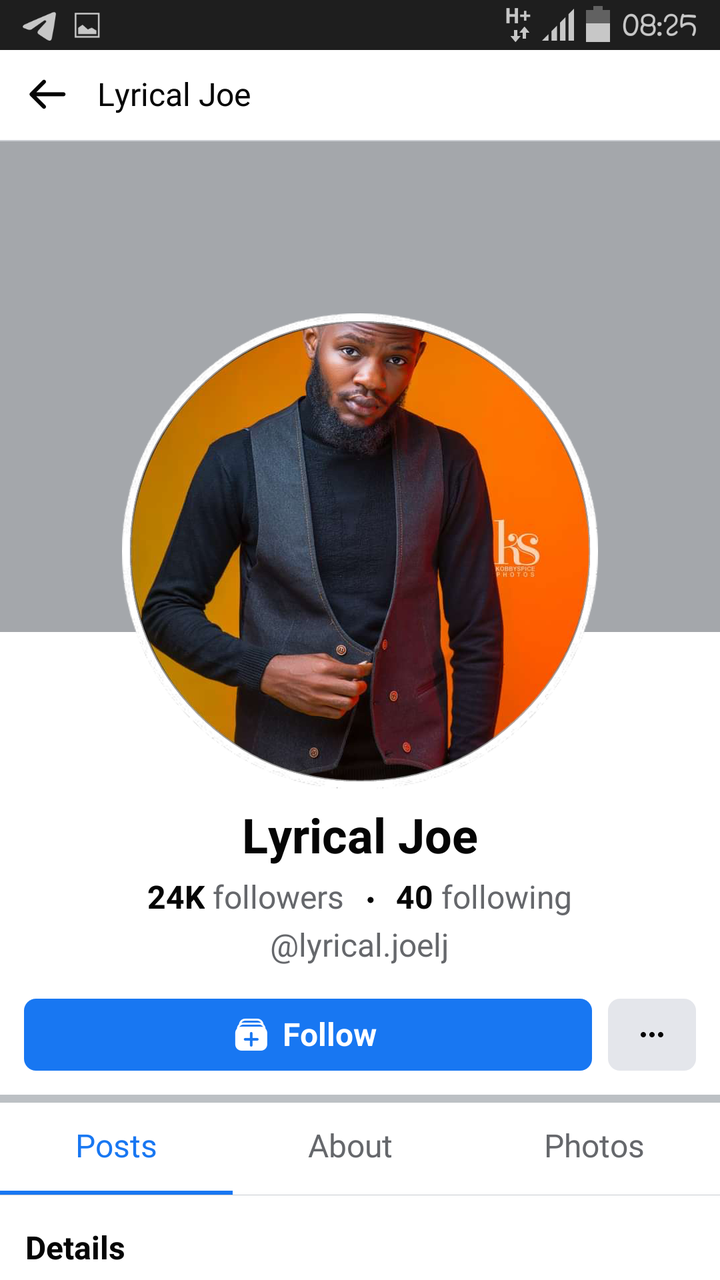Select the Posts tab
This screenshot has width=720, height=1280.
(x=116, y=1146)
